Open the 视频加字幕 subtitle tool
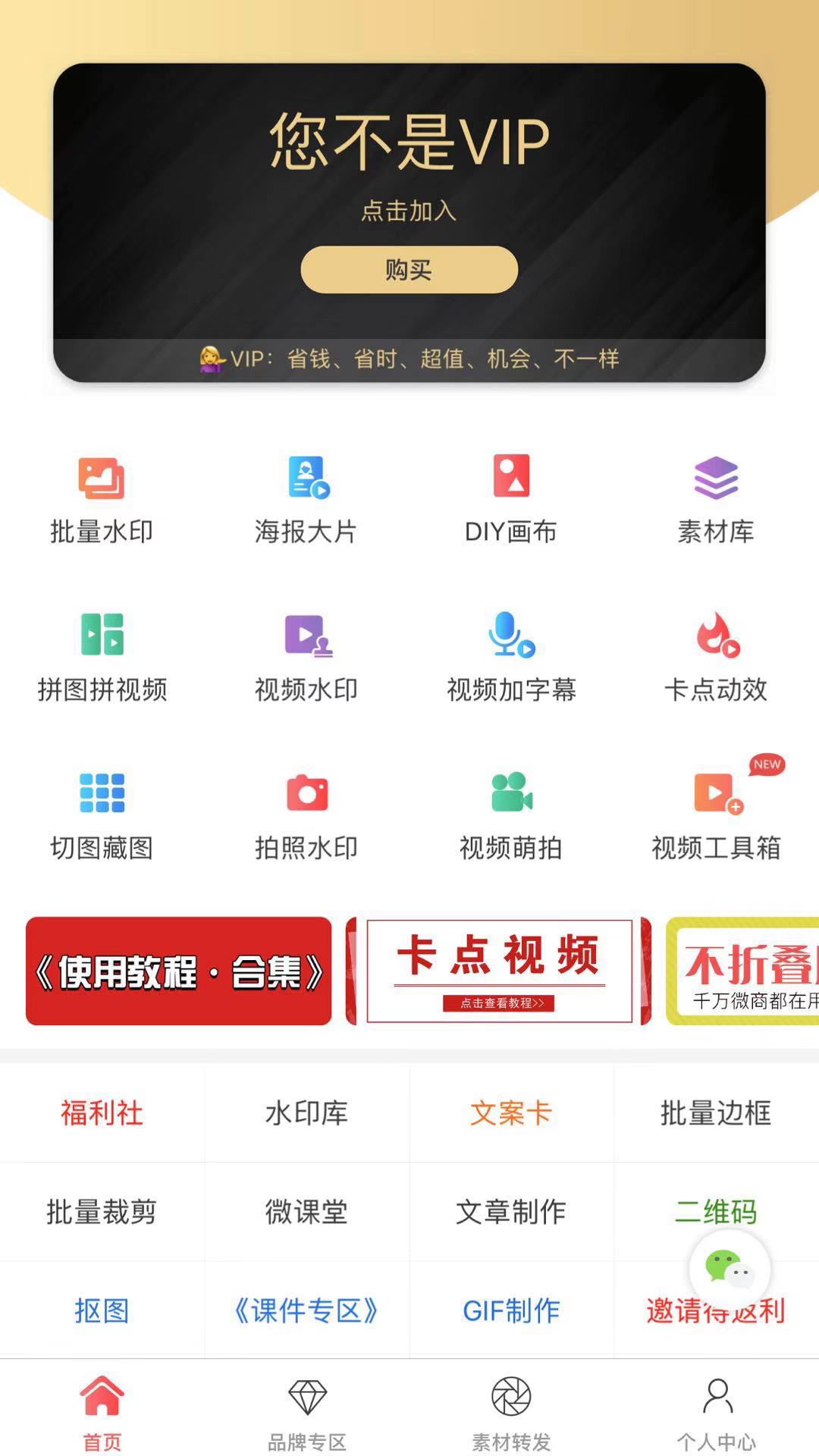 pos(512,658)
